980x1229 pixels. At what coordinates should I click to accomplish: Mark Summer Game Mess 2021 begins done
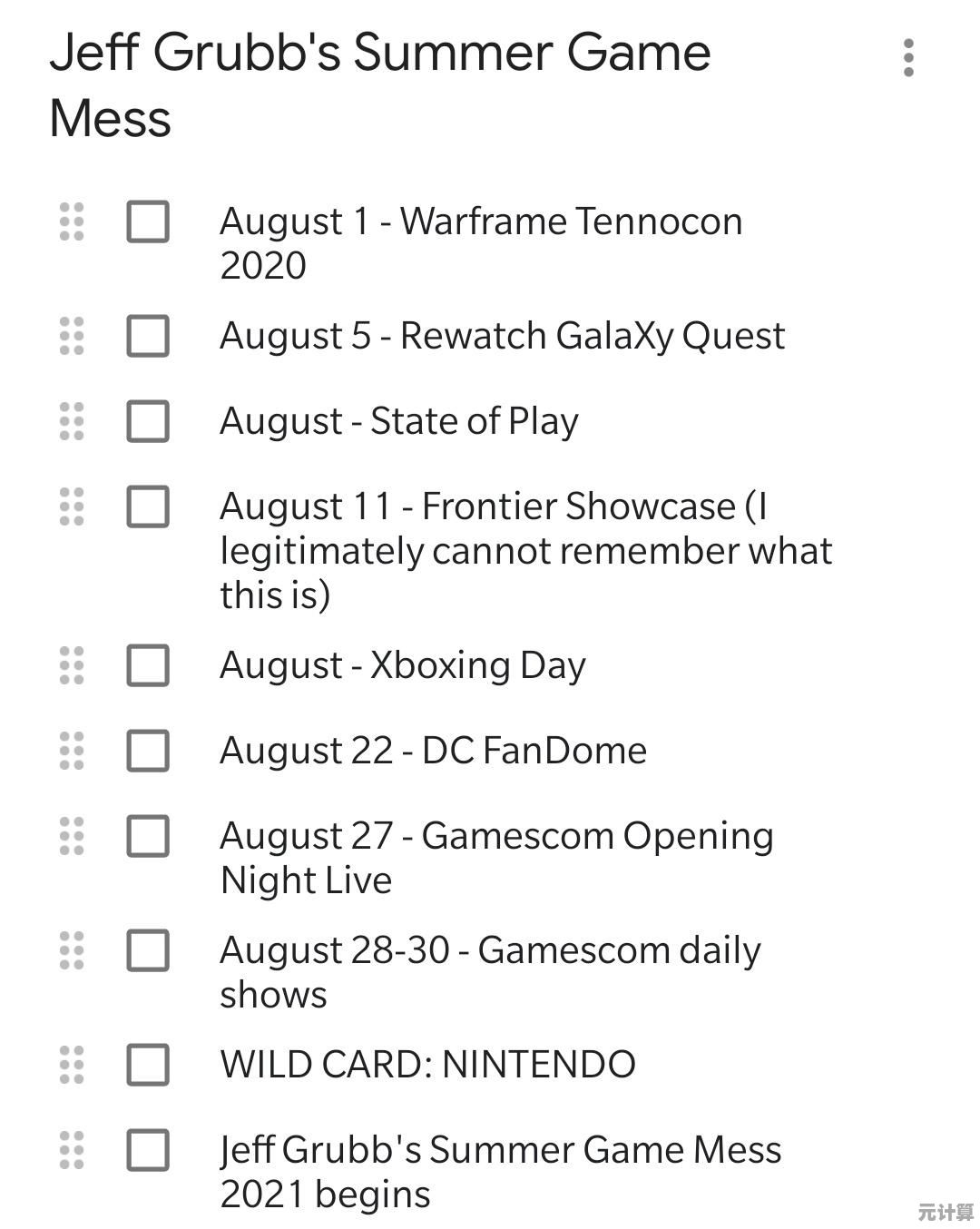click(x=147, y=1150)
